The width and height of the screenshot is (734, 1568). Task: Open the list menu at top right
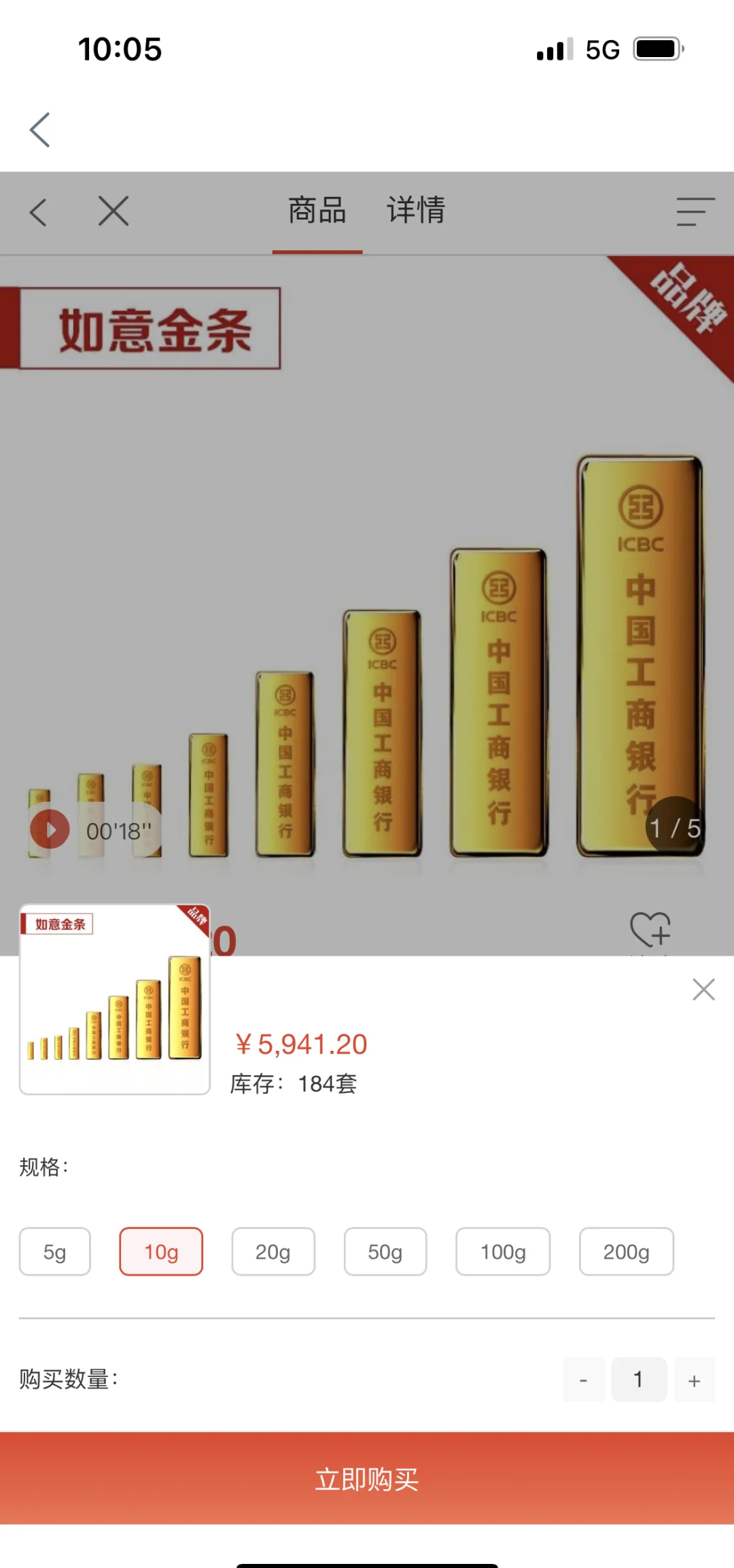tap(695, 211)
